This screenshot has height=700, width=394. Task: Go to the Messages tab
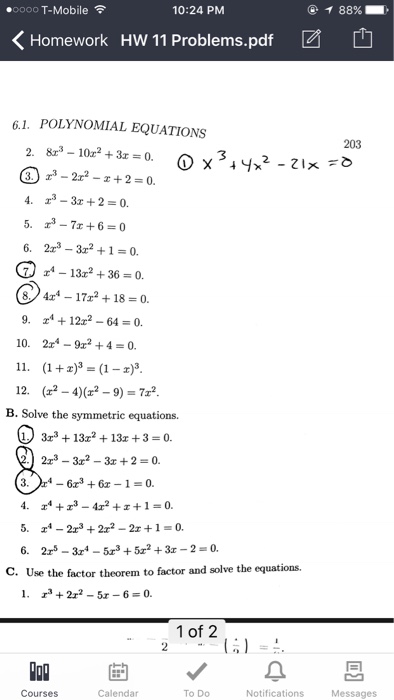(354, 679)
